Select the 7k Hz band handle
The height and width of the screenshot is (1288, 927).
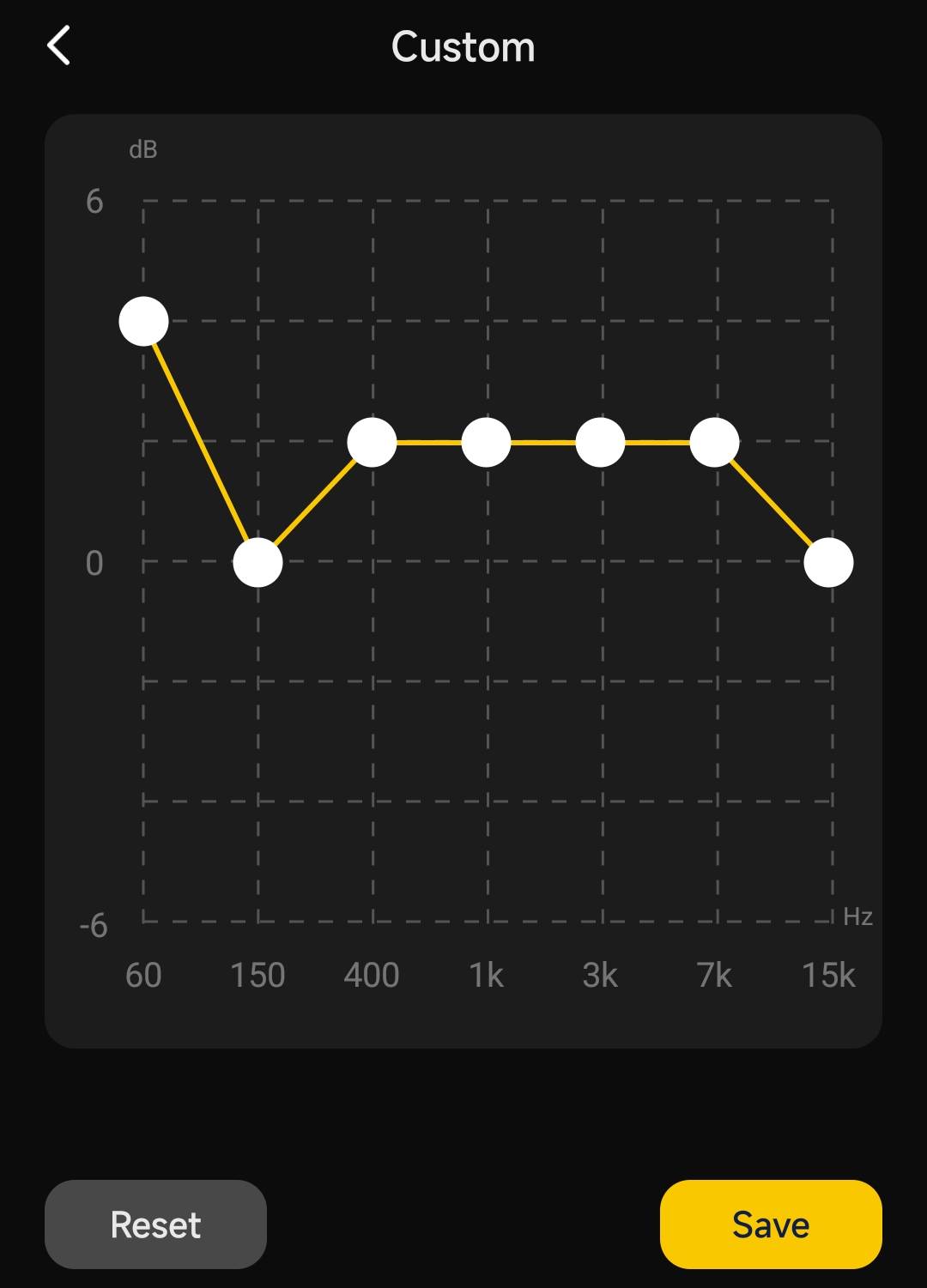(714, 443)
